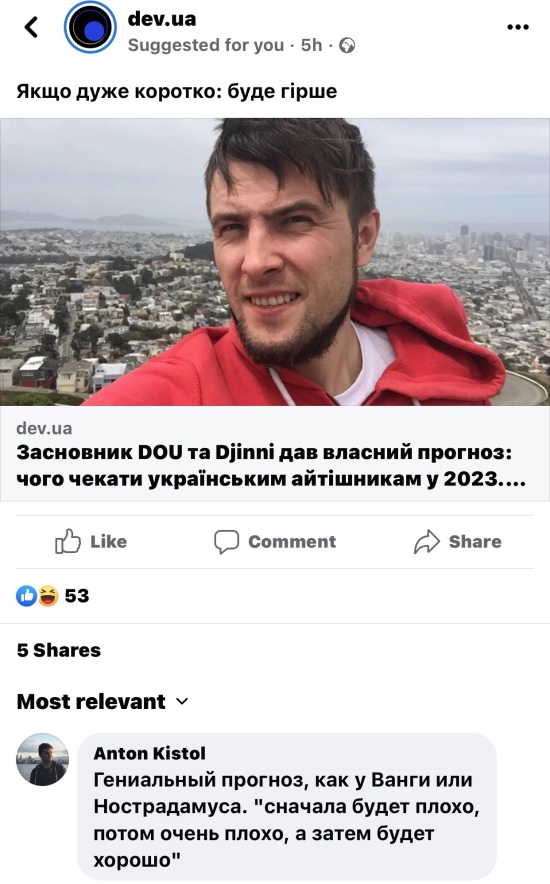Viewport: 550px width, 884px height.
Task: Tap Anton Kistol's profile picture
Action: (x=42, y=759)
